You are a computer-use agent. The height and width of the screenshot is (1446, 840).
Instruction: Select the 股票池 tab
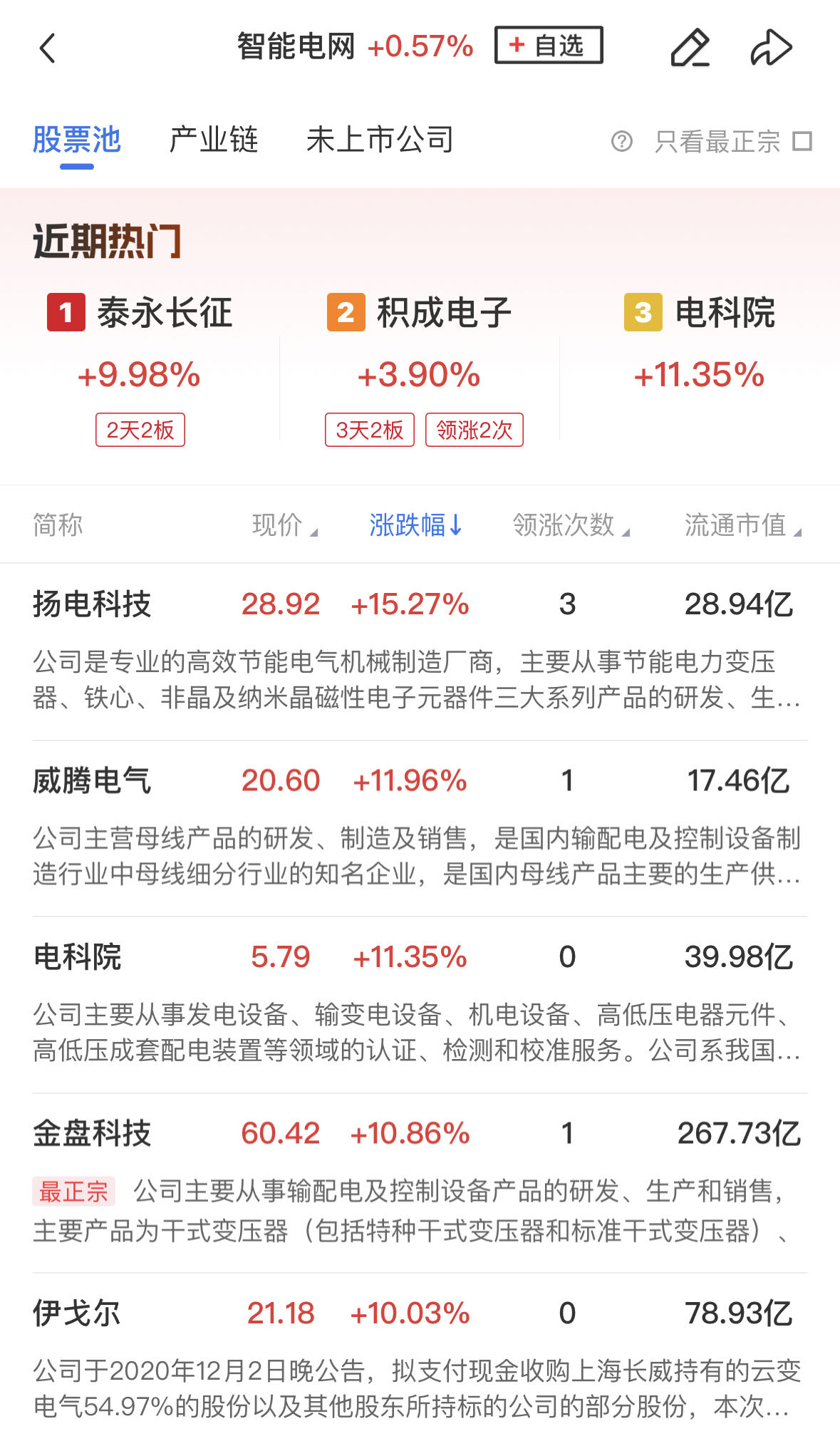[x=77, y=140]
